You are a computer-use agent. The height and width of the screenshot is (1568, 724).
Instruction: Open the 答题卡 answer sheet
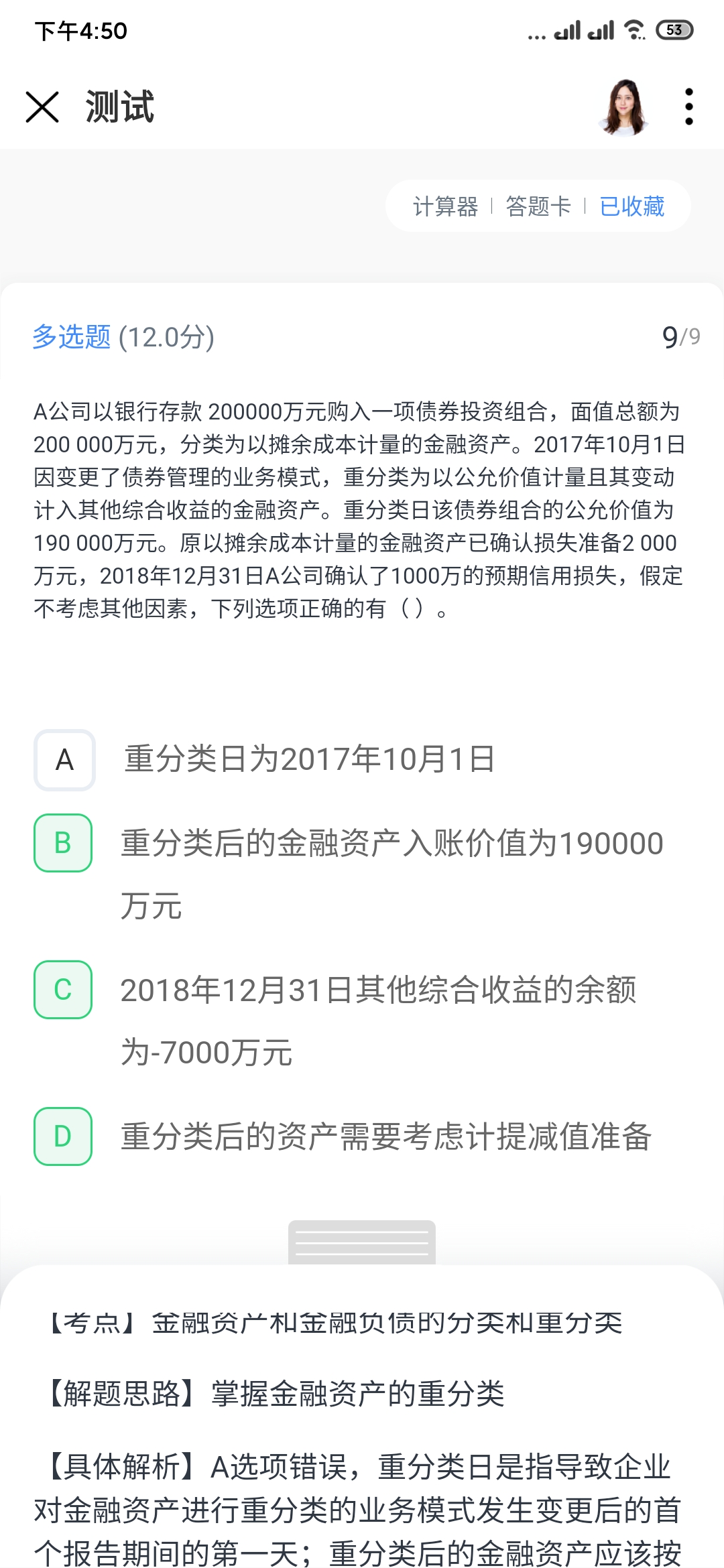(538, 206)
